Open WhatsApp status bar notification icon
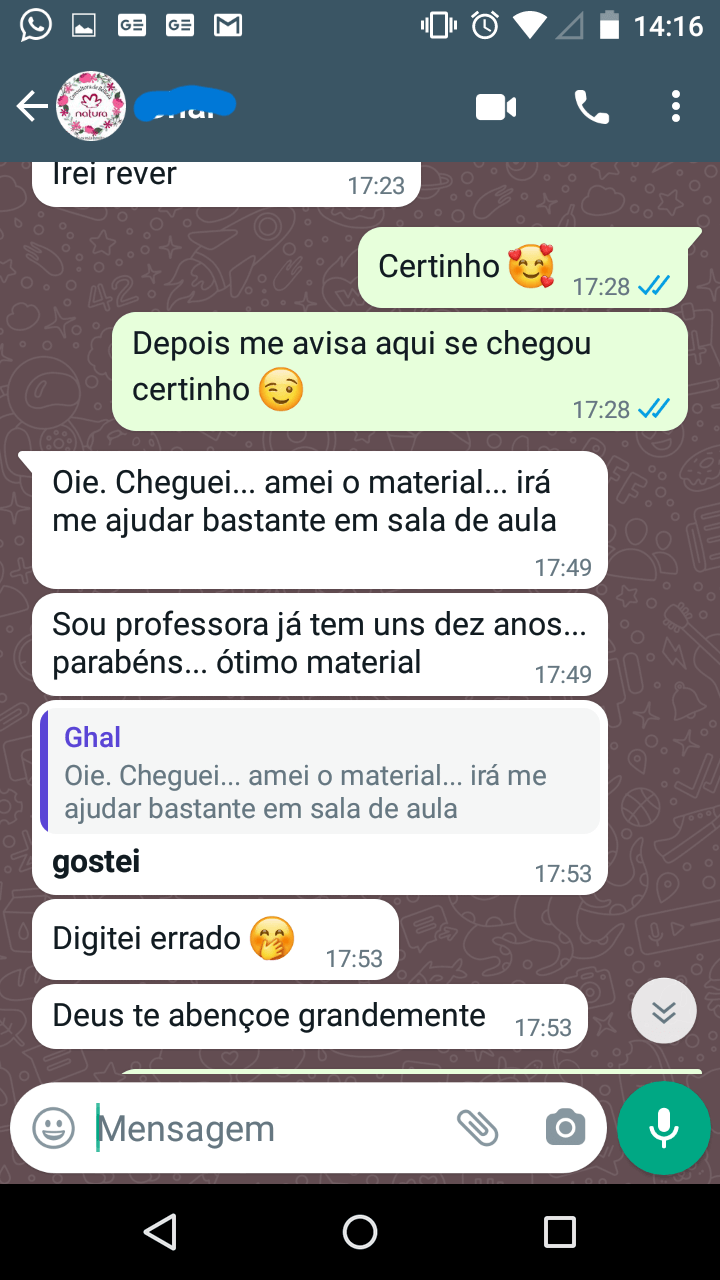The image size is (720, 1280). [36, 25]
